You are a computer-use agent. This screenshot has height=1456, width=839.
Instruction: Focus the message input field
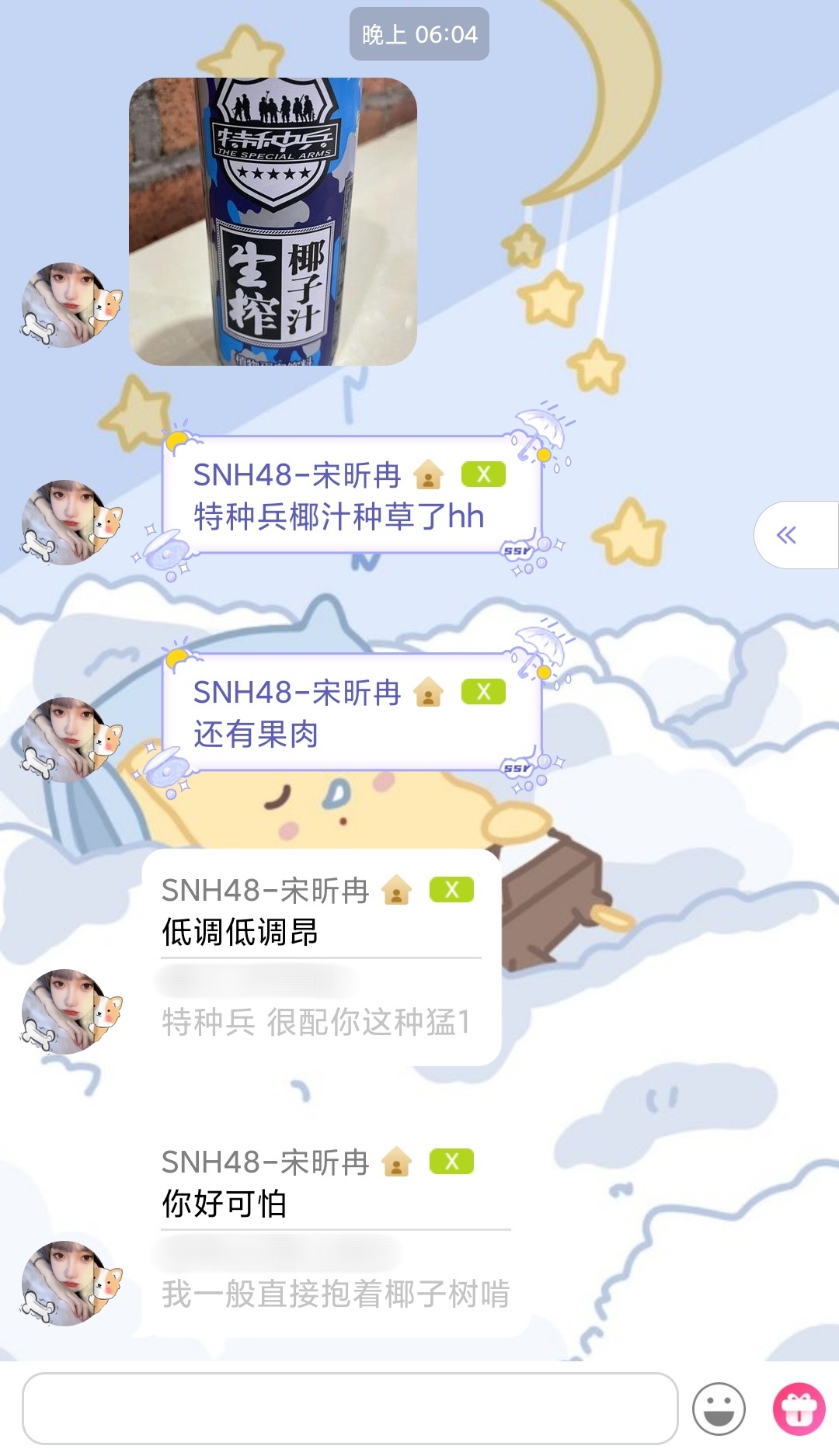click(350, 1408)
